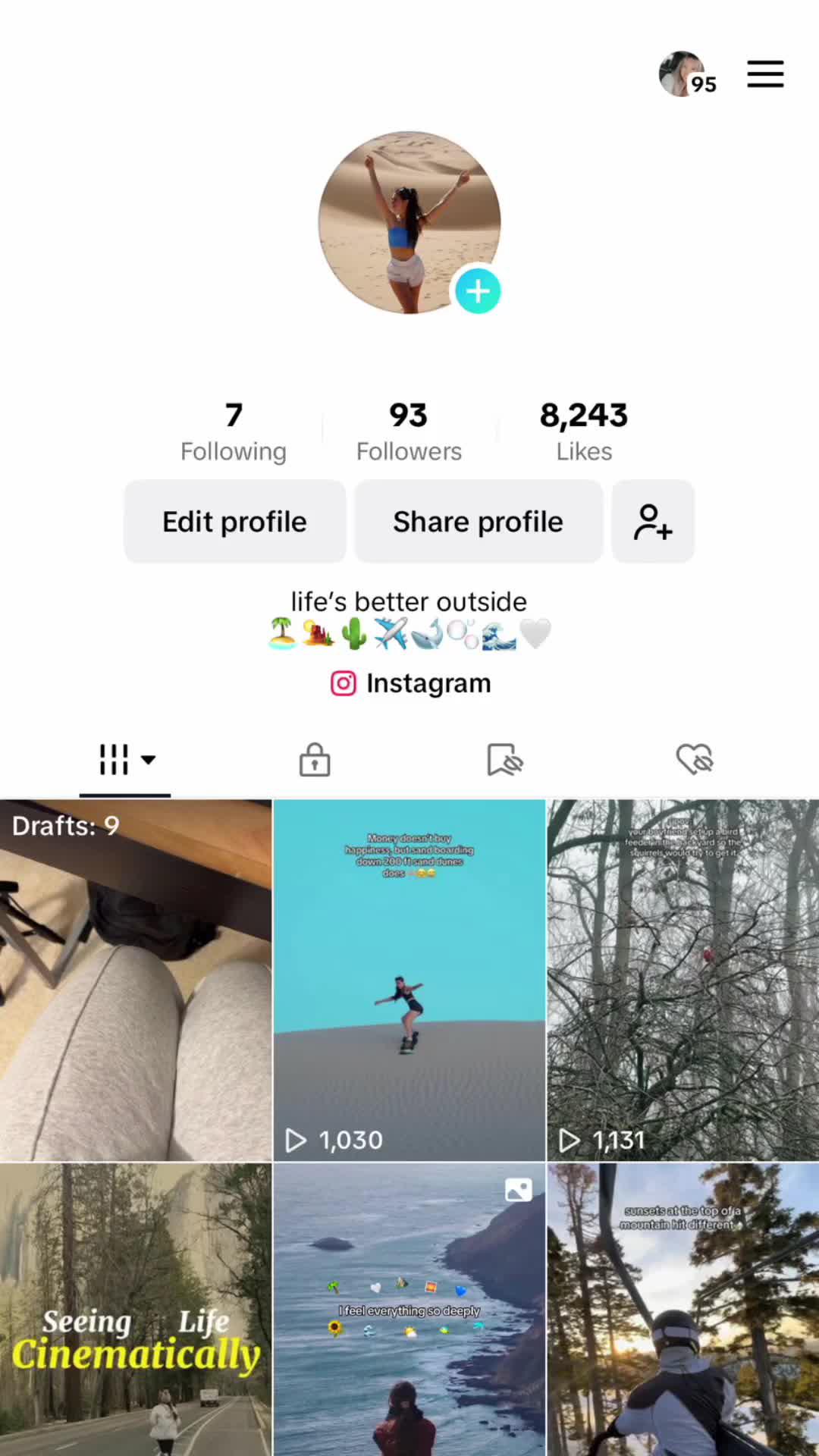Select the private videos lock tab icon
The height and width of the screenshot is (1456, 819).
pyautogui.click(x=314, y=760)
